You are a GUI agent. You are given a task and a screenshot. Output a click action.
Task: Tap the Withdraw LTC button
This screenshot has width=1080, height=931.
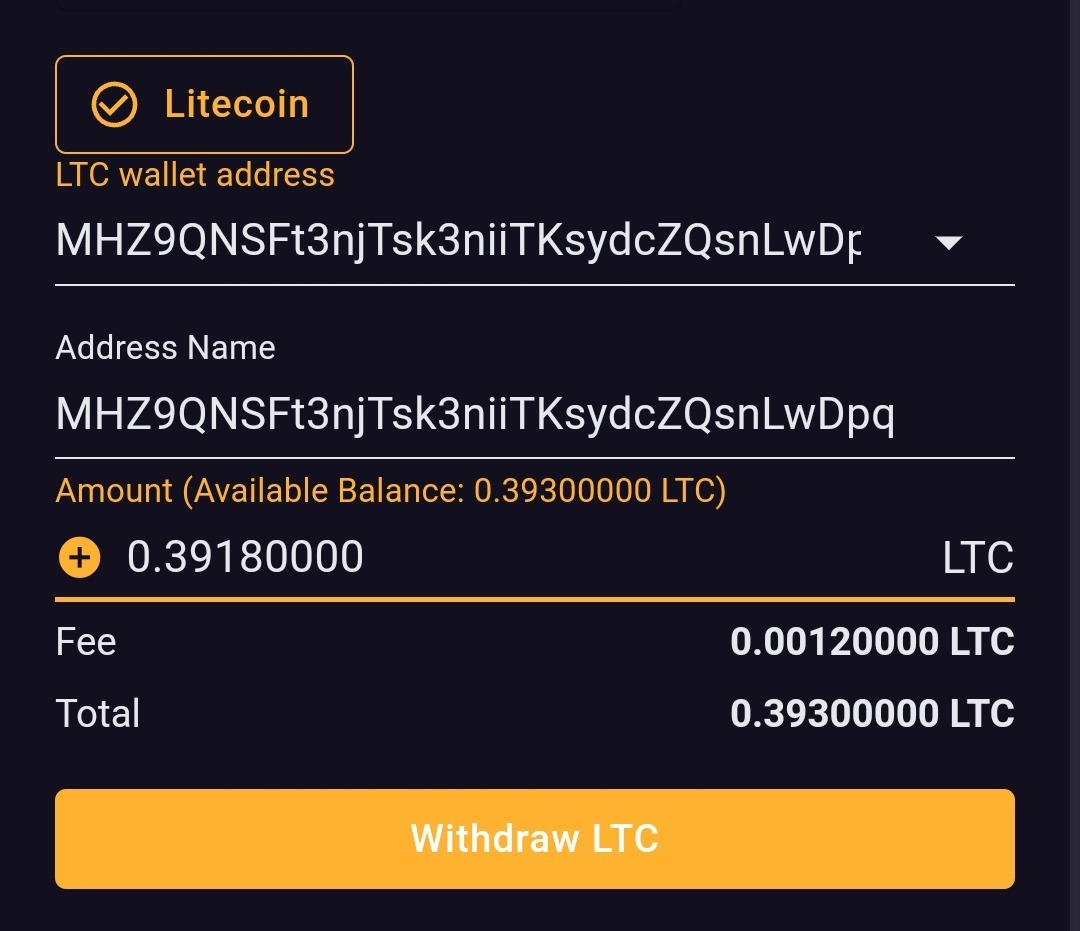534,838
